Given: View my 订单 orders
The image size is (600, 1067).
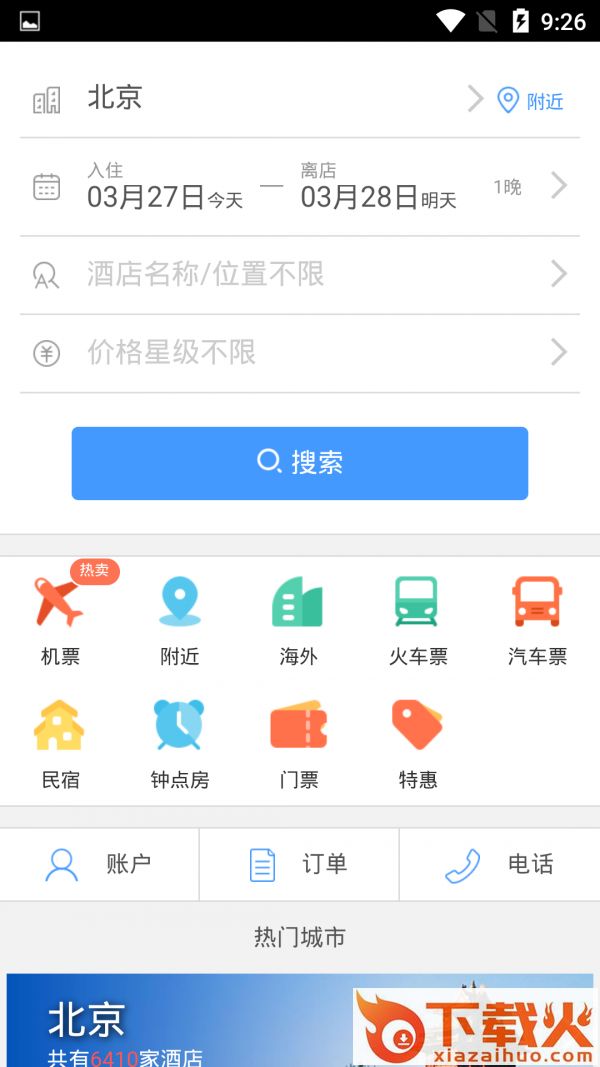Looking at the screenshot, I should (299, 864).
